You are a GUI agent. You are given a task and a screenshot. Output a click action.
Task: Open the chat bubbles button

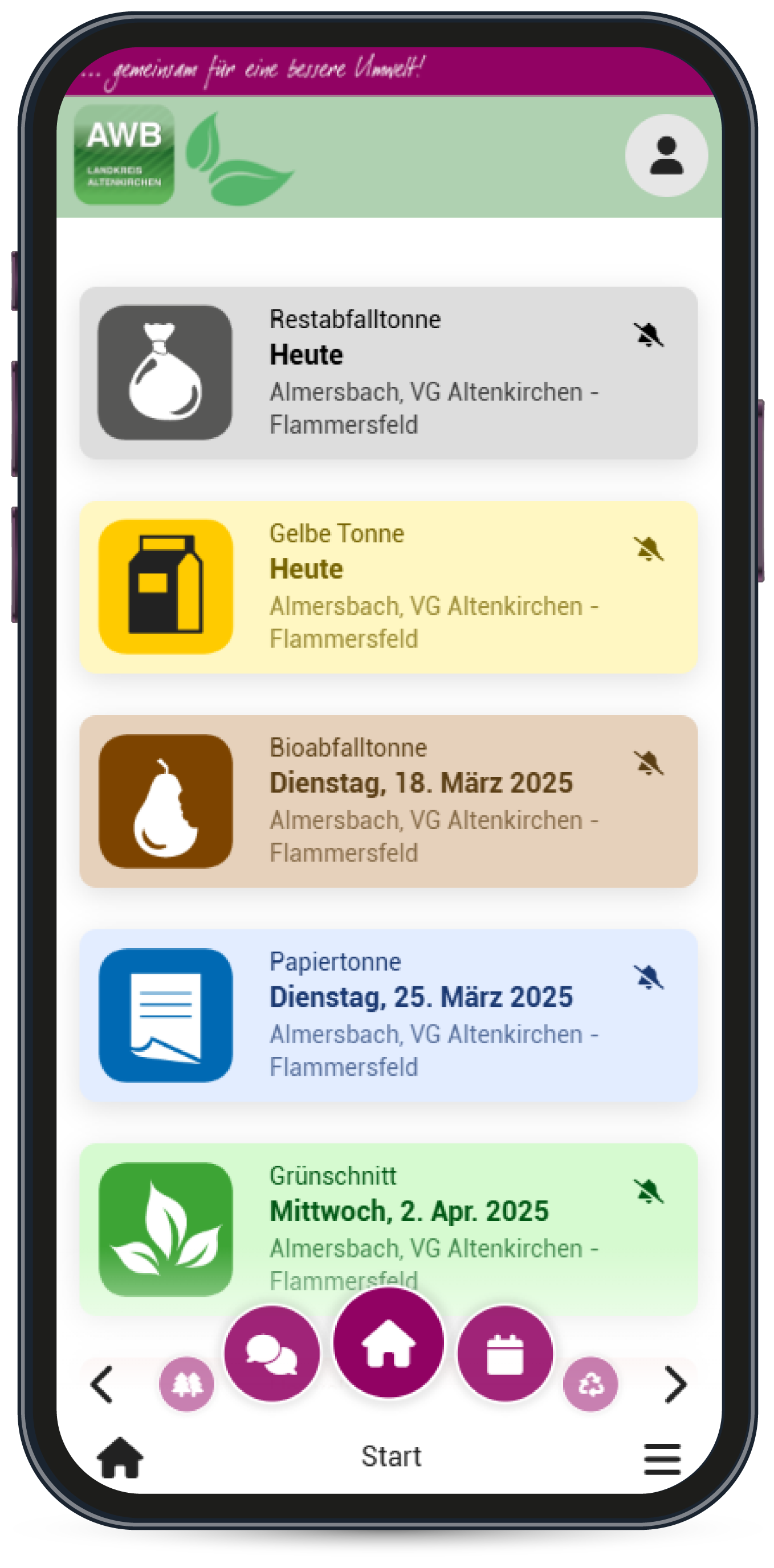[x=272, y=1354]
